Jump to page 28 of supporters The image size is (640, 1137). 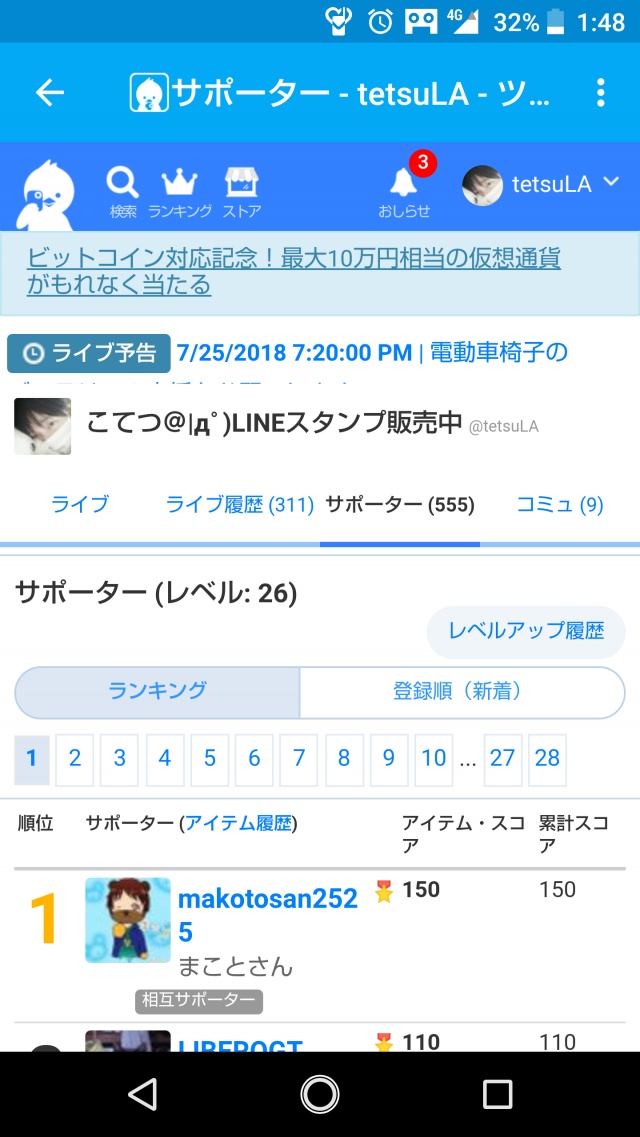[547, 759]
